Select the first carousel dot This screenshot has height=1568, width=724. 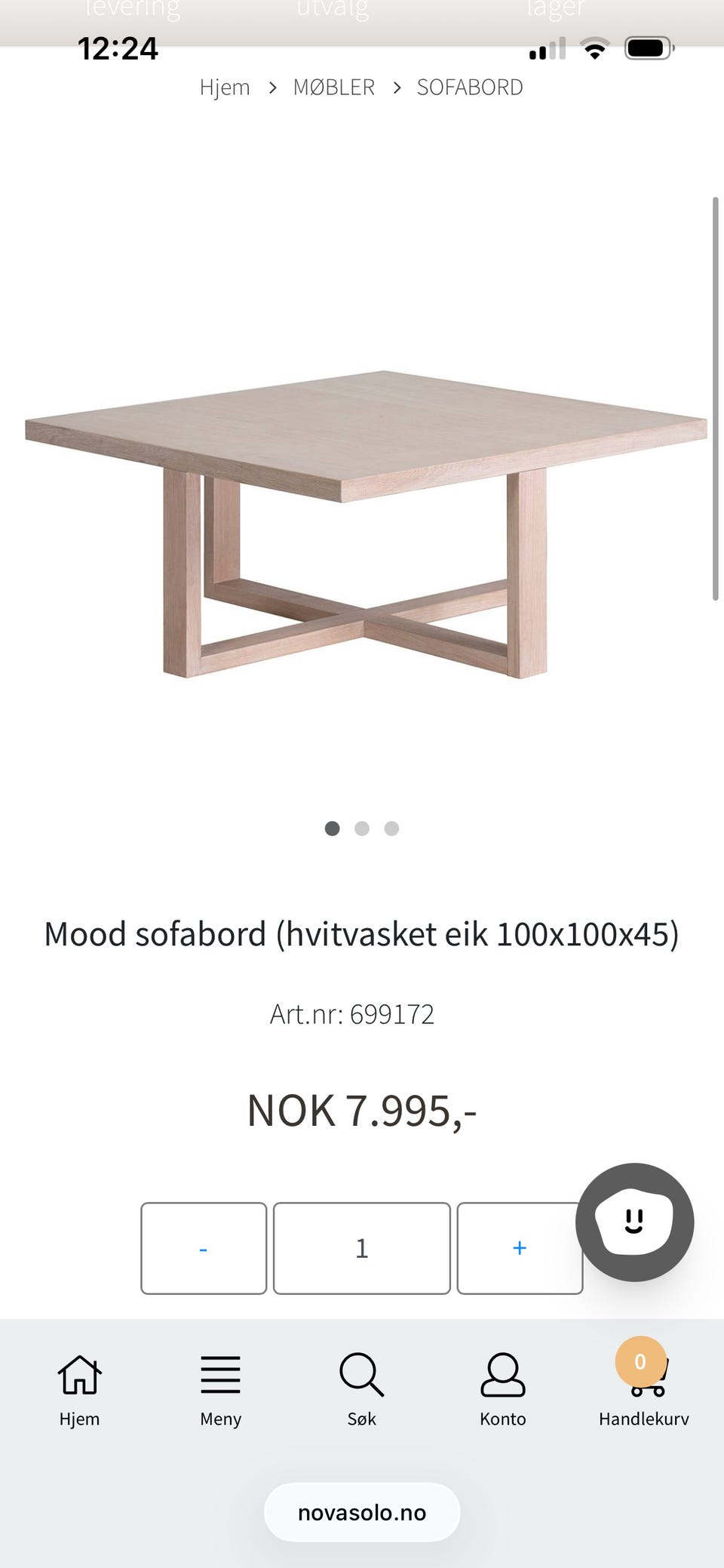coord(332,828)
